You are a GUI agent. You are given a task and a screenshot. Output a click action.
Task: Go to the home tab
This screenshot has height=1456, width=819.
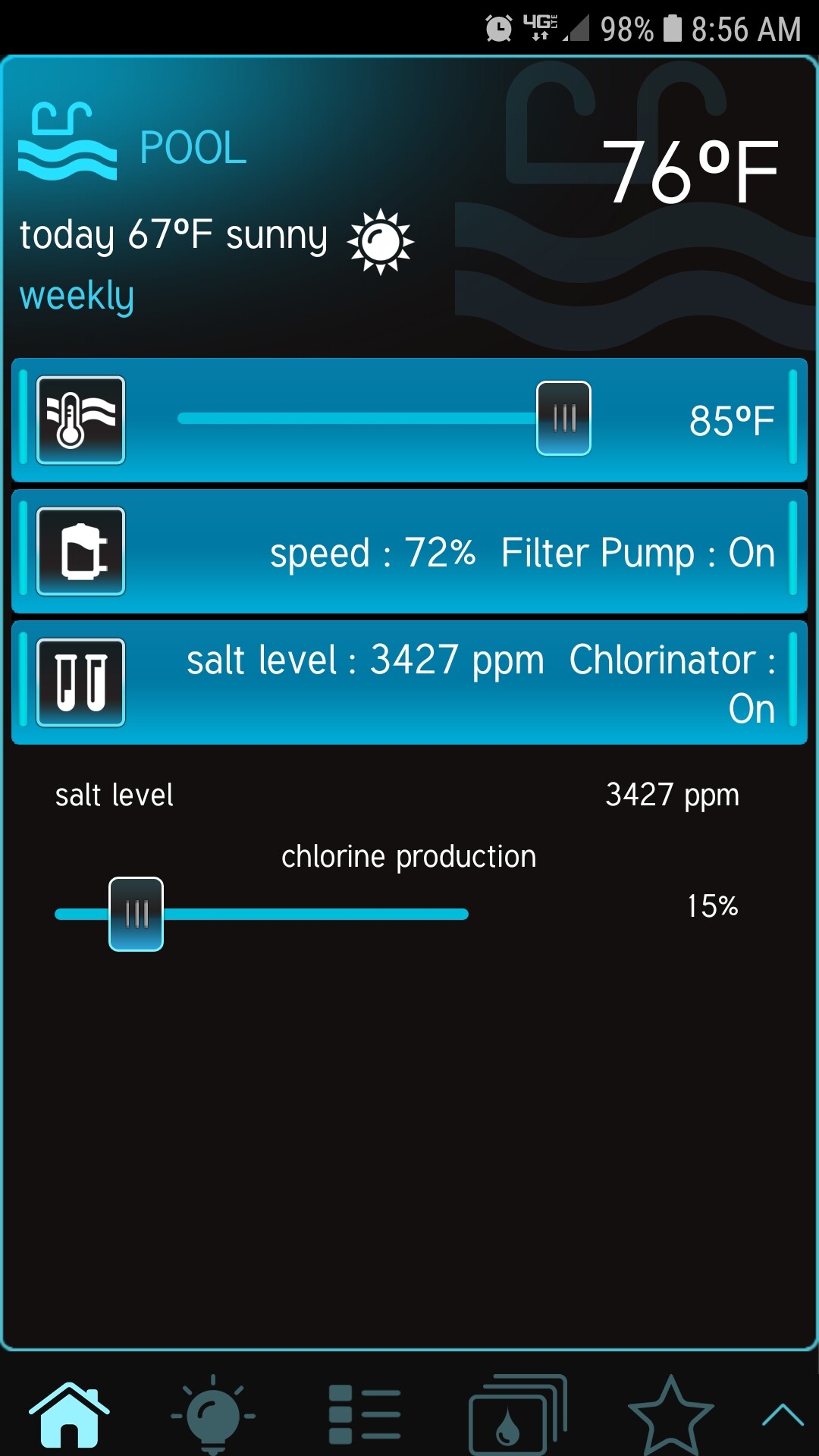pyautogui.click(x=69, y=1415)
